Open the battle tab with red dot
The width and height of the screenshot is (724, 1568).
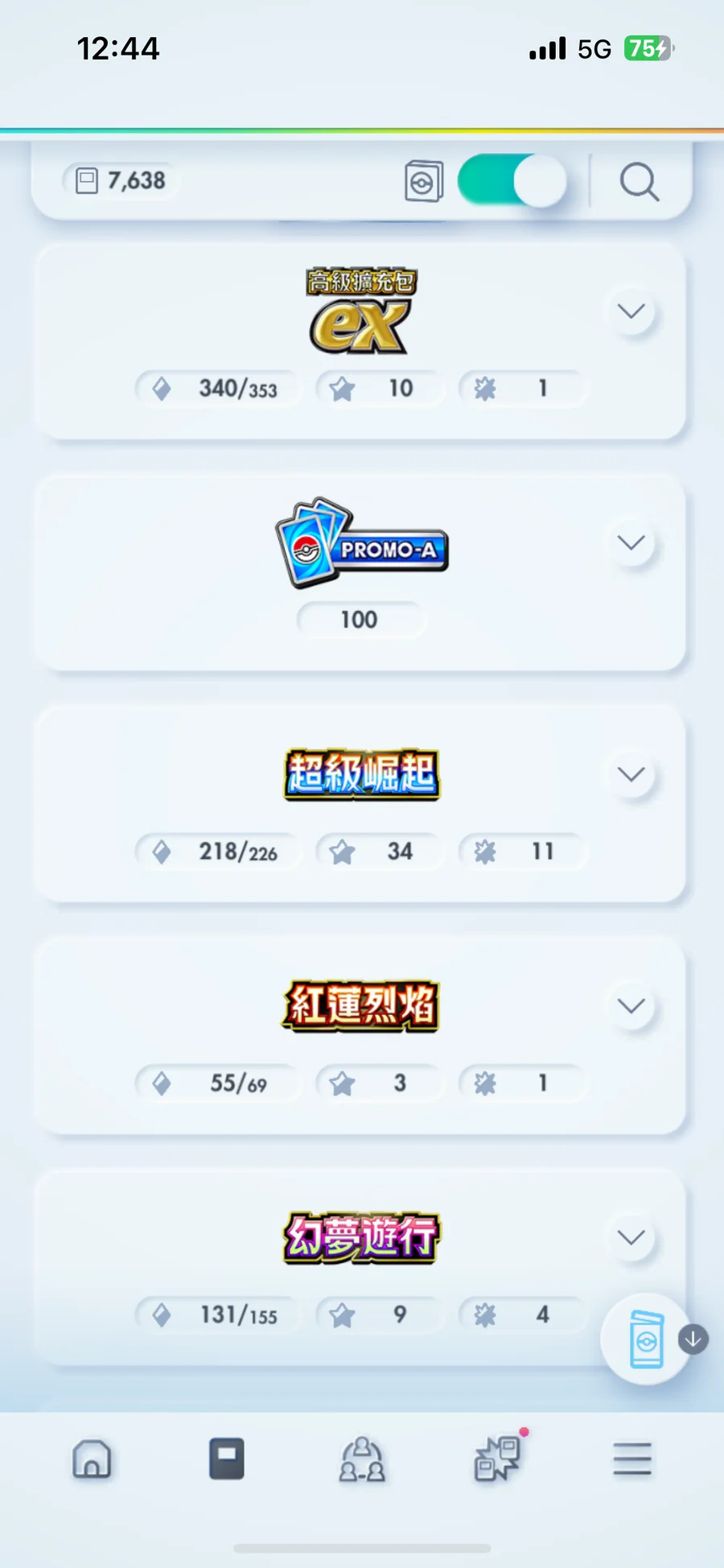[497, 1459]
